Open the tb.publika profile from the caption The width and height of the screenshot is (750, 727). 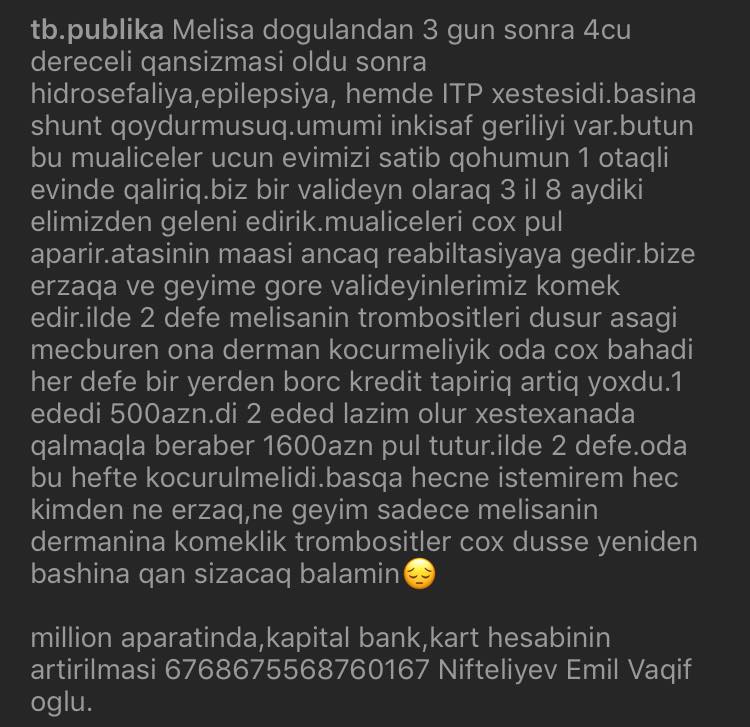[x=97, y=31]
